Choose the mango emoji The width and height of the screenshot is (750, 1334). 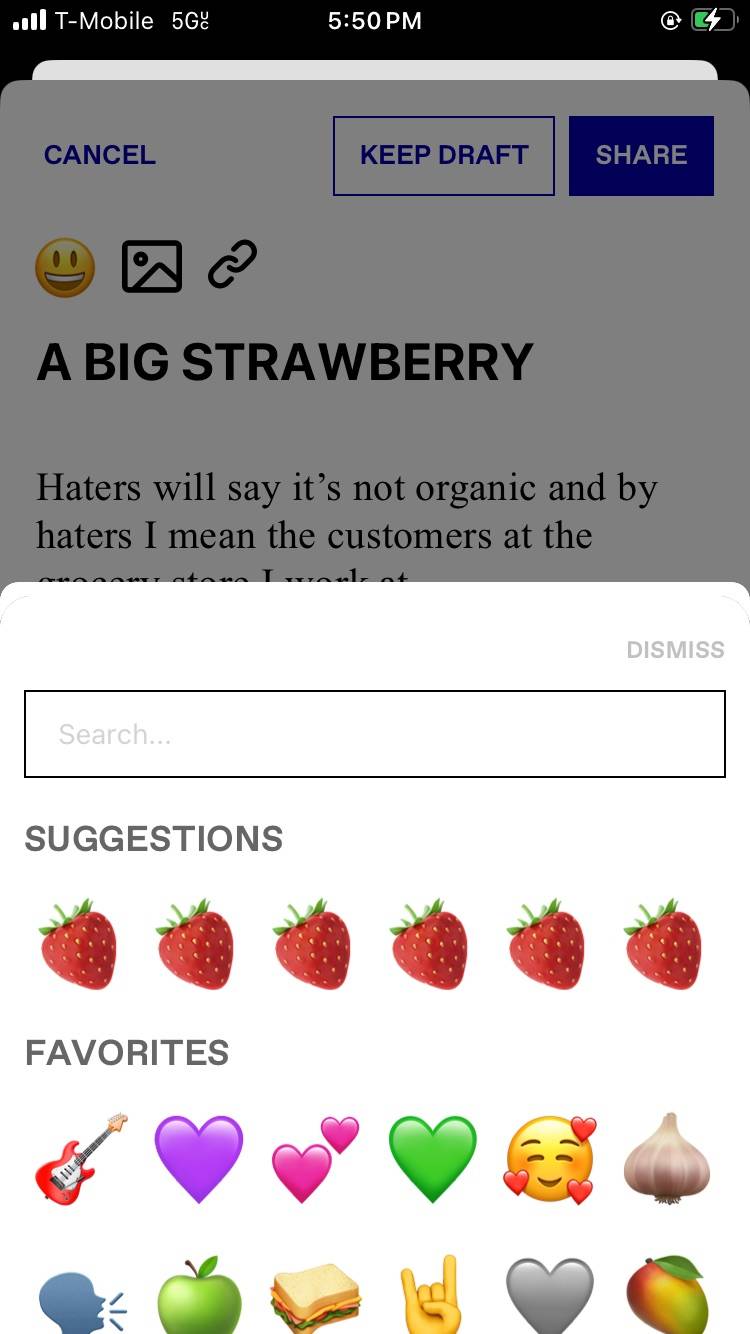667,1296
